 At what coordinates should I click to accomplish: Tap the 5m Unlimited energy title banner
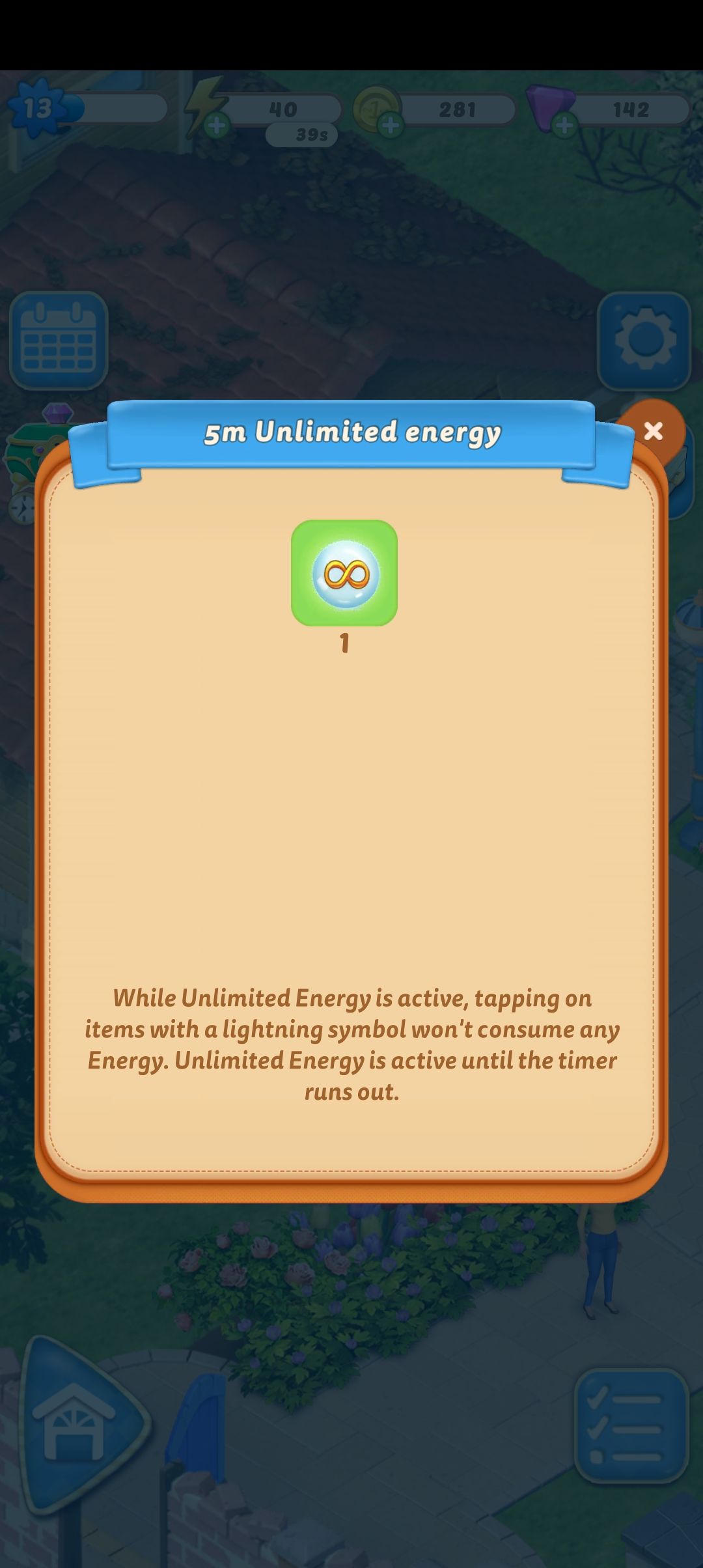(351, 432)
